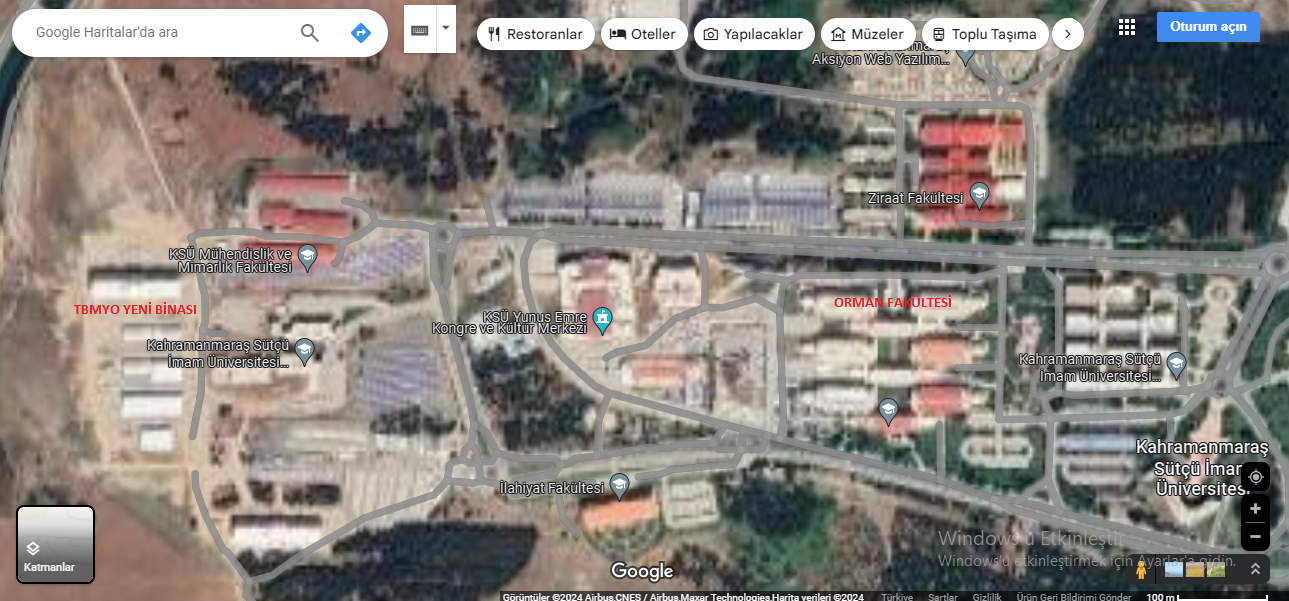The height and width of the screenshot is (601, 1289).
Task: Activate the Street View pegman
Action: (x=1141, y=570)
